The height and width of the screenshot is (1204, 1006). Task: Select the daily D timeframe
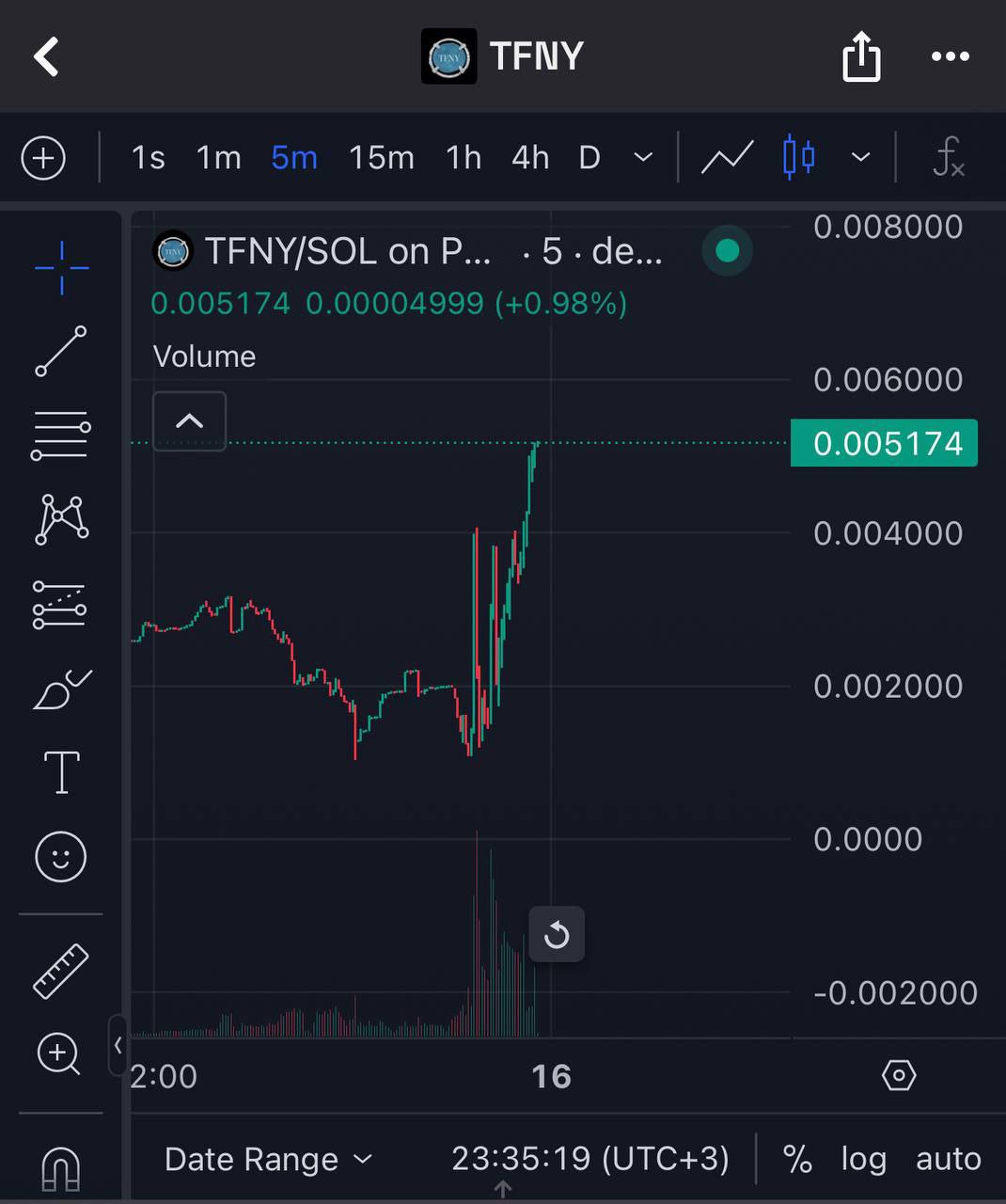pyautogui.click(x=589, y=157)
